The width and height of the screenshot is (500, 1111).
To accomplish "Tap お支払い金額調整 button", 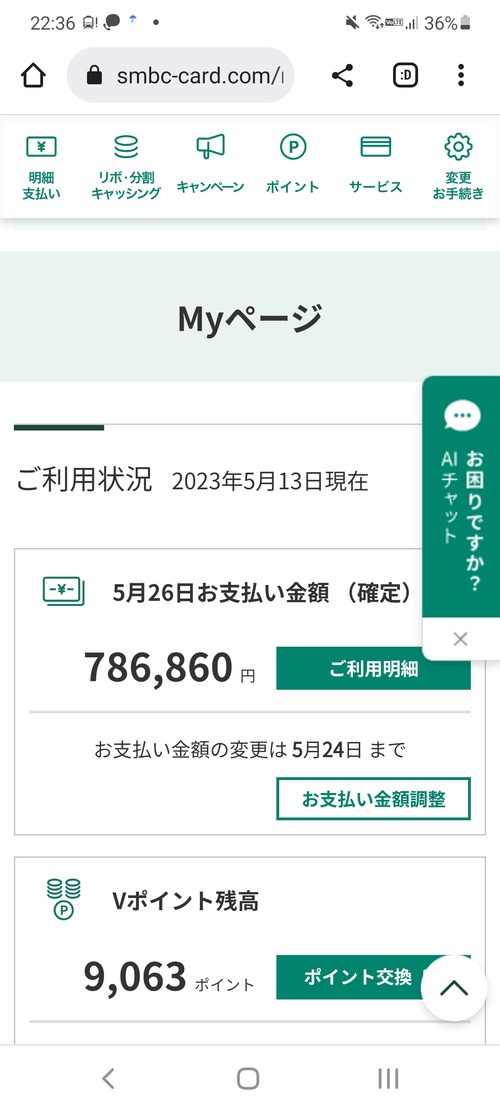I will [x=373, y=799].
